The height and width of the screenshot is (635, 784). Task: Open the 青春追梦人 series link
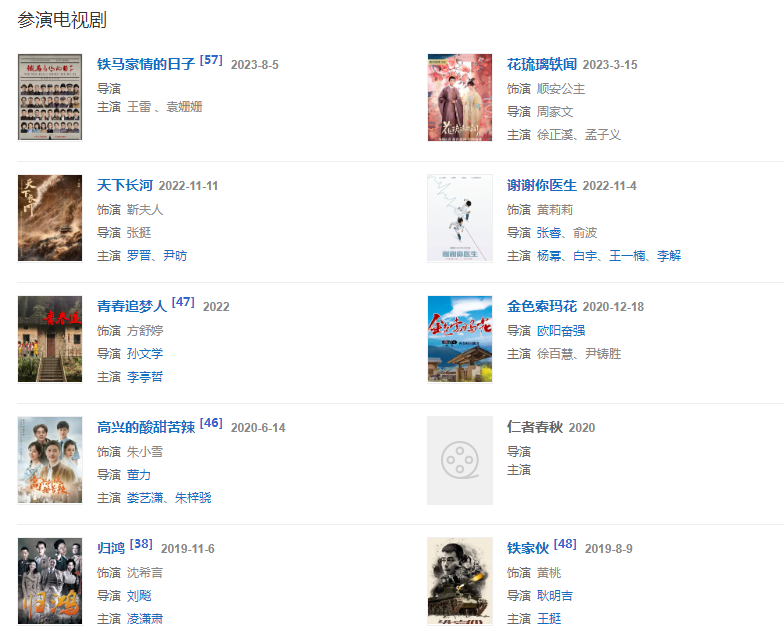coord(131,306)
